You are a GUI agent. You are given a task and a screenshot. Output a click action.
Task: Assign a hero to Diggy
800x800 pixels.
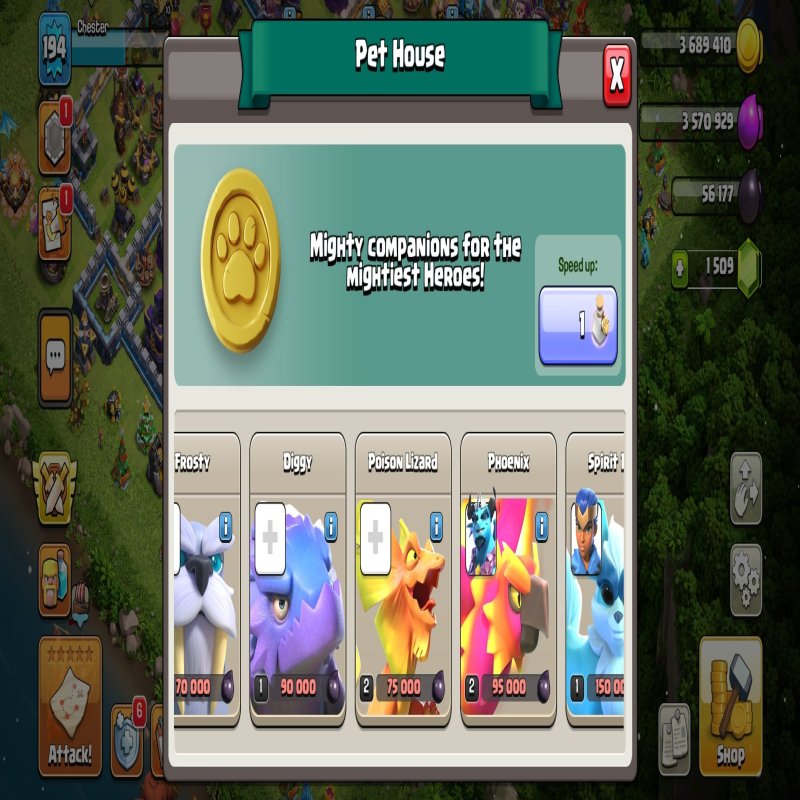pyautogui.click(x=270, y=538)
